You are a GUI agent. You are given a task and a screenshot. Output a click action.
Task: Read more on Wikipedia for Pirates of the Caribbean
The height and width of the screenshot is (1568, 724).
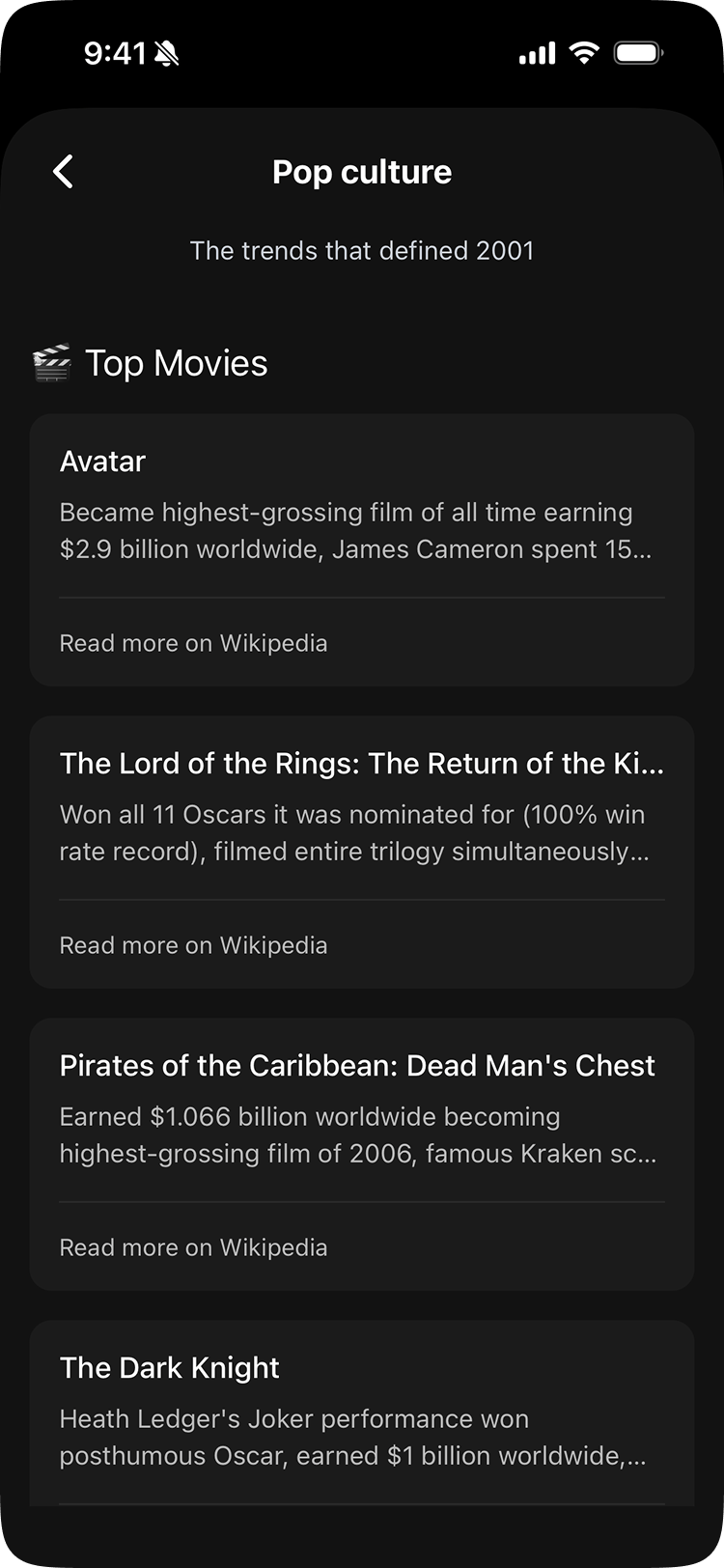pos(193,1247)
